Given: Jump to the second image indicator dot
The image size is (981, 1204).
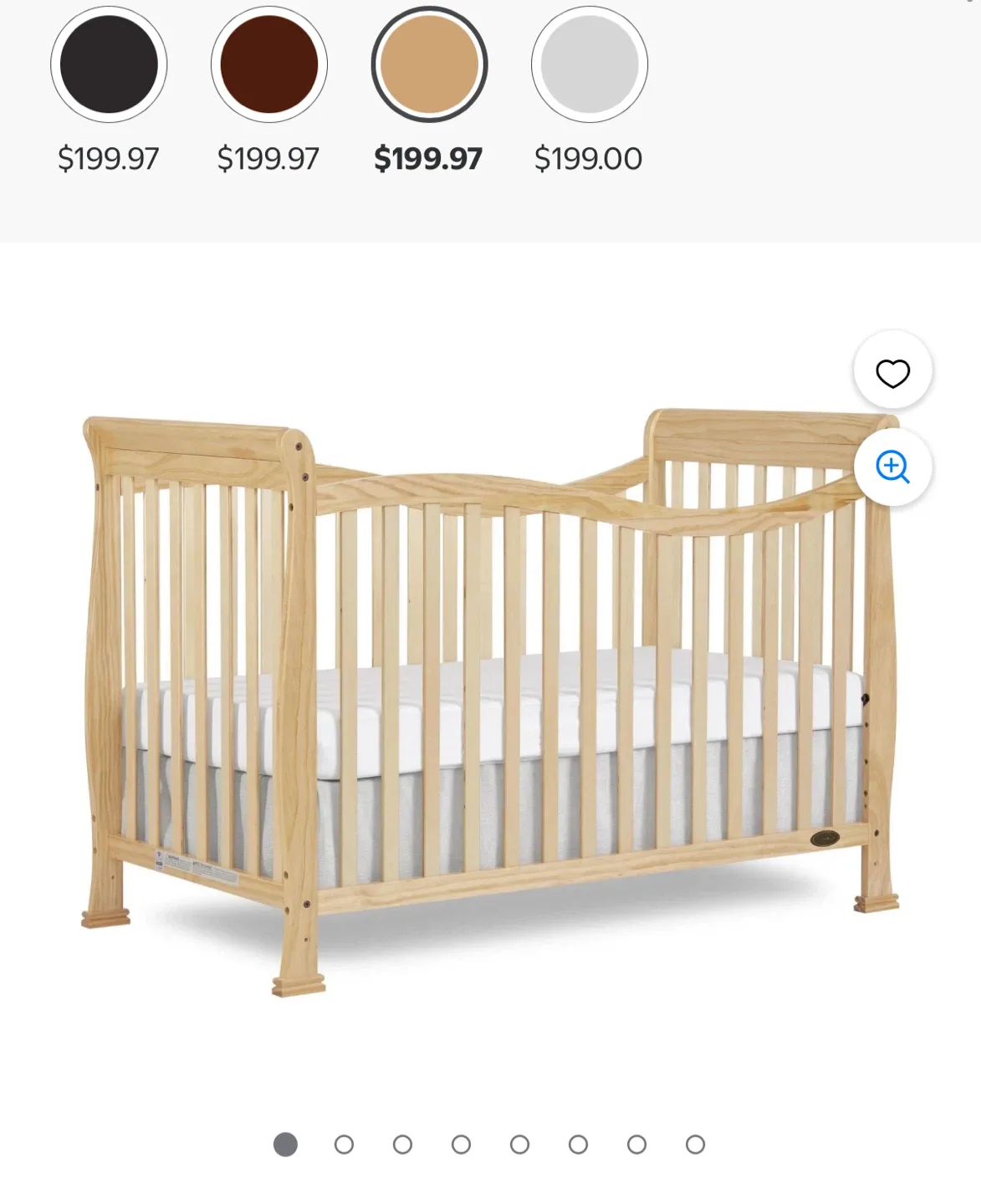Looking at the screenshot, I should [x=344, y=1145].
